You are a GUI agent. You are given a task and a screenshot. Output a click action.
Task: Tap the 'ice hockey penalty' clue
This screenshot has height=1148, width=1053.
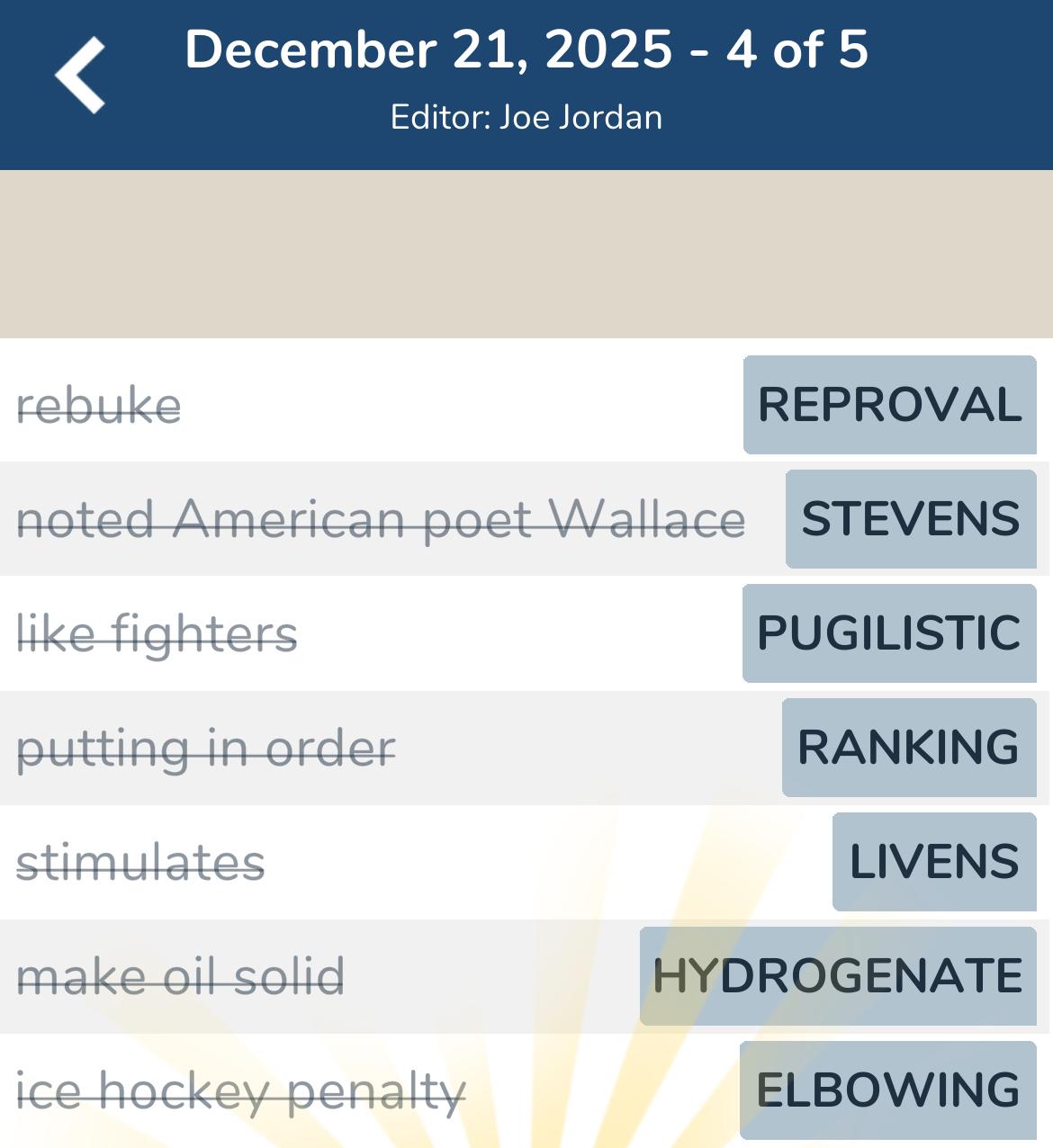[x=243, y=1090]
